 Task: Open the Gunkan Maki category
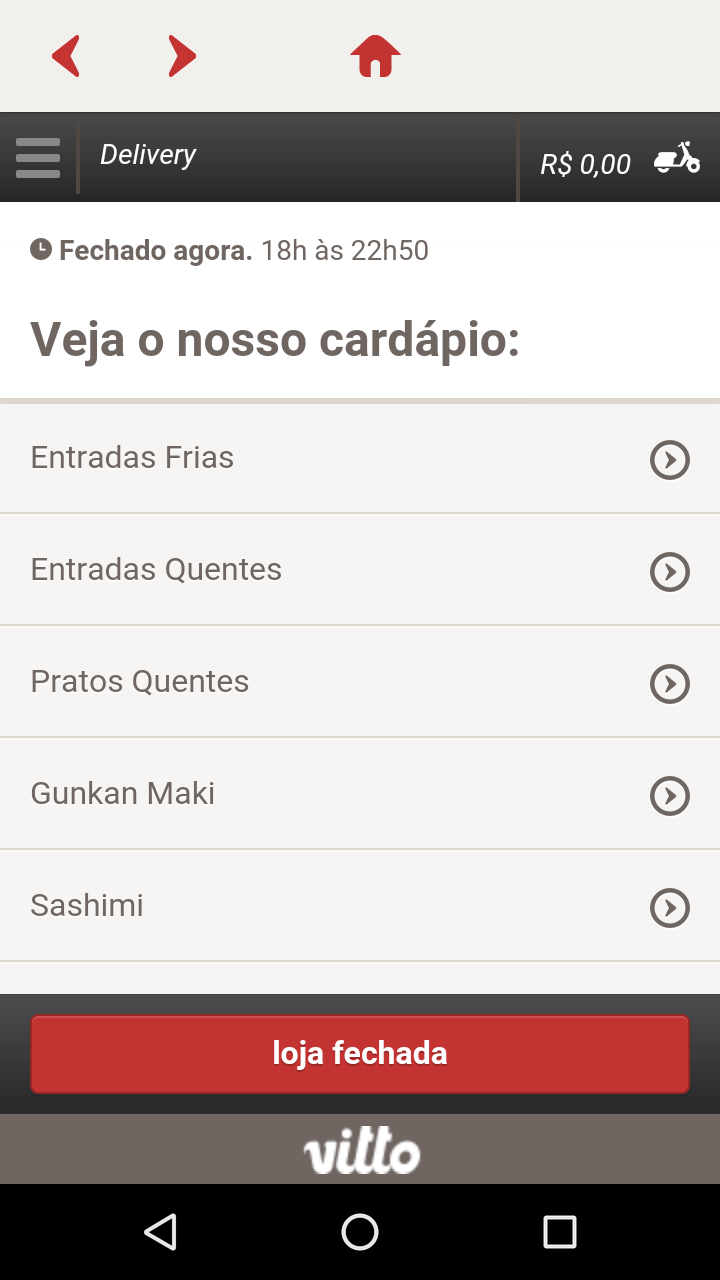tap(360, 795)
